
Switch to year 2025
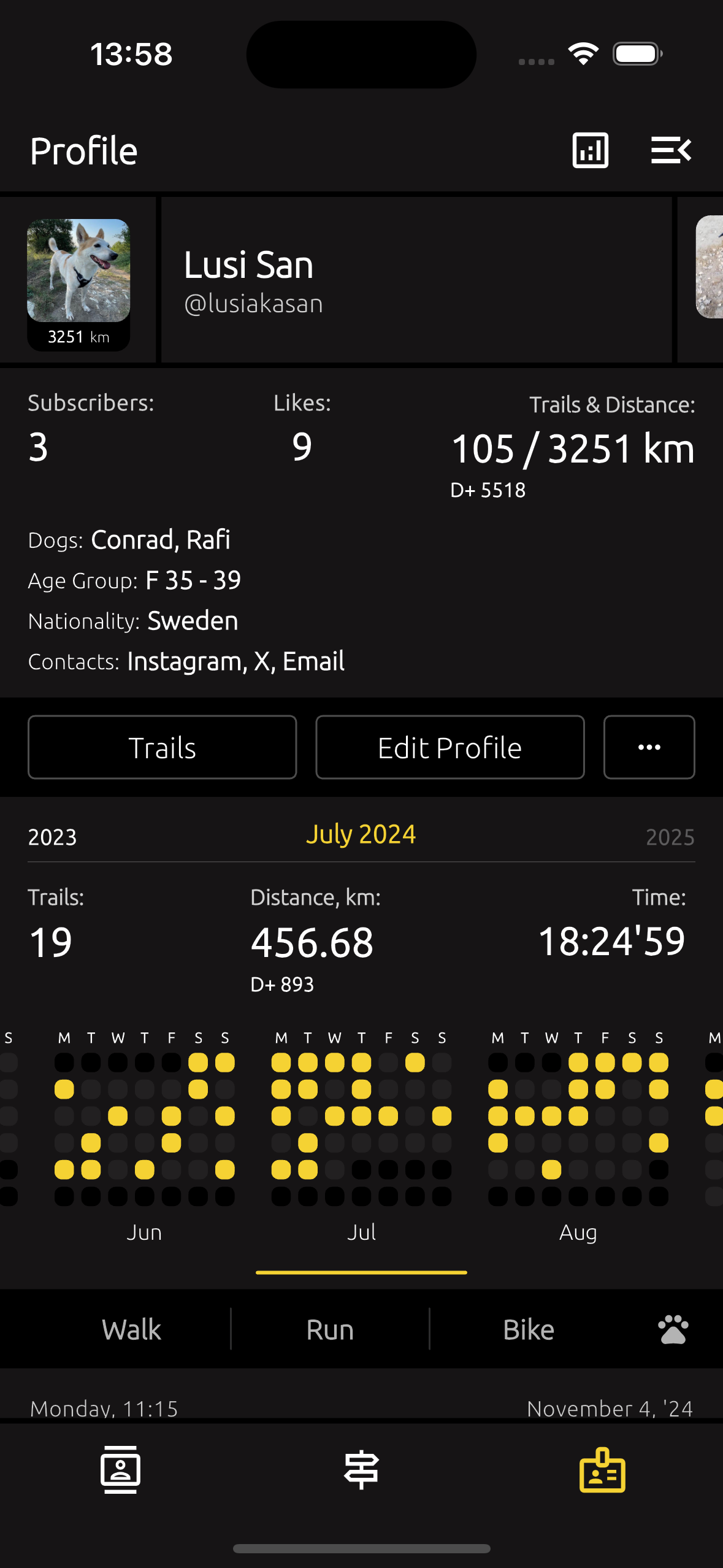pyautogui.click(x=670, y=837)
